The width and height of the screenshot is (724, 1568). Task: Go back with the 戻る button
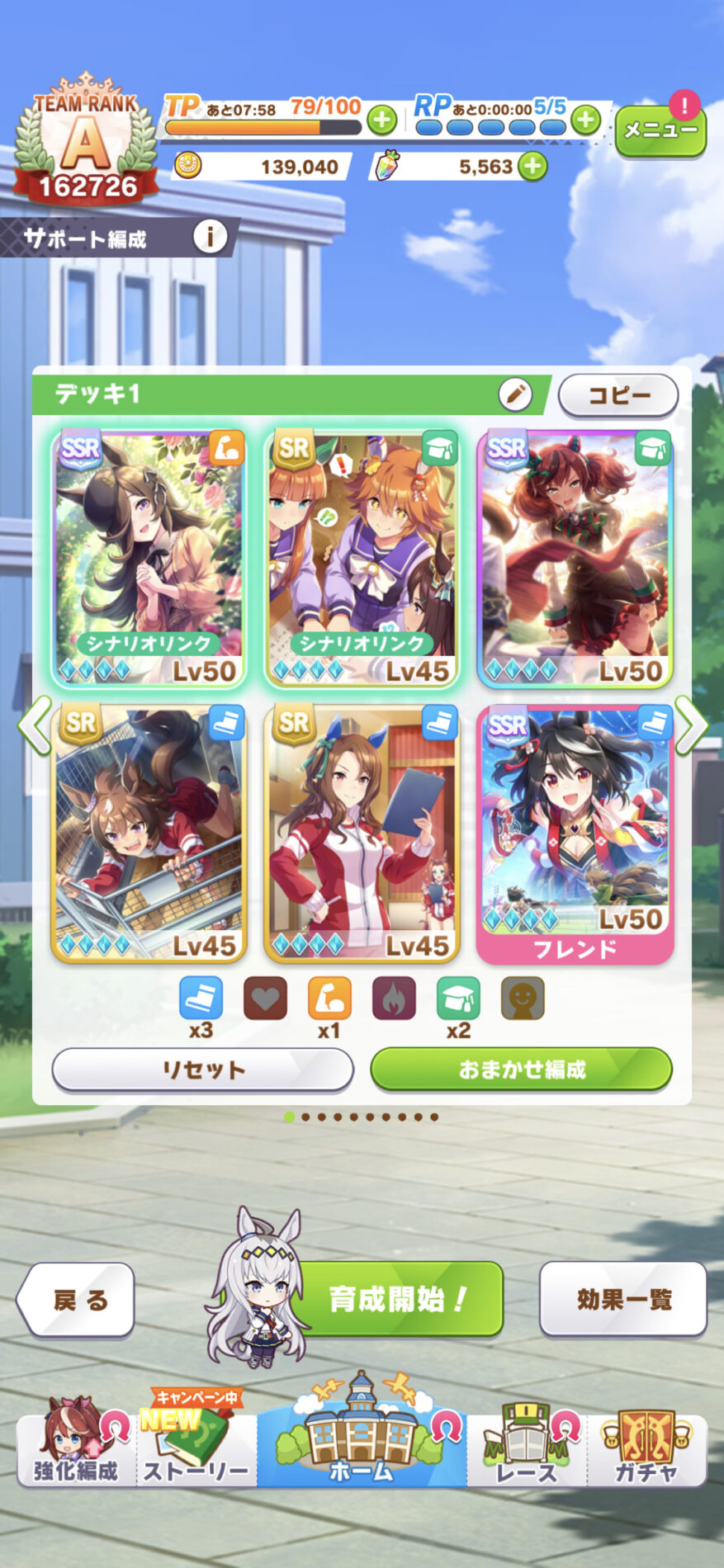(x=77, y=1300)
